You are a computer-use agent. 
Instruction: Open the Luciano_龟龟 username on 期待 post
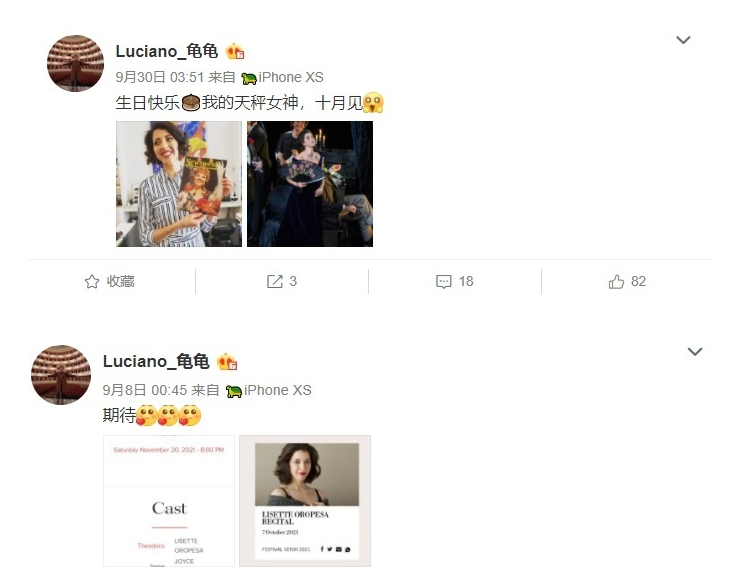(157, 362)
